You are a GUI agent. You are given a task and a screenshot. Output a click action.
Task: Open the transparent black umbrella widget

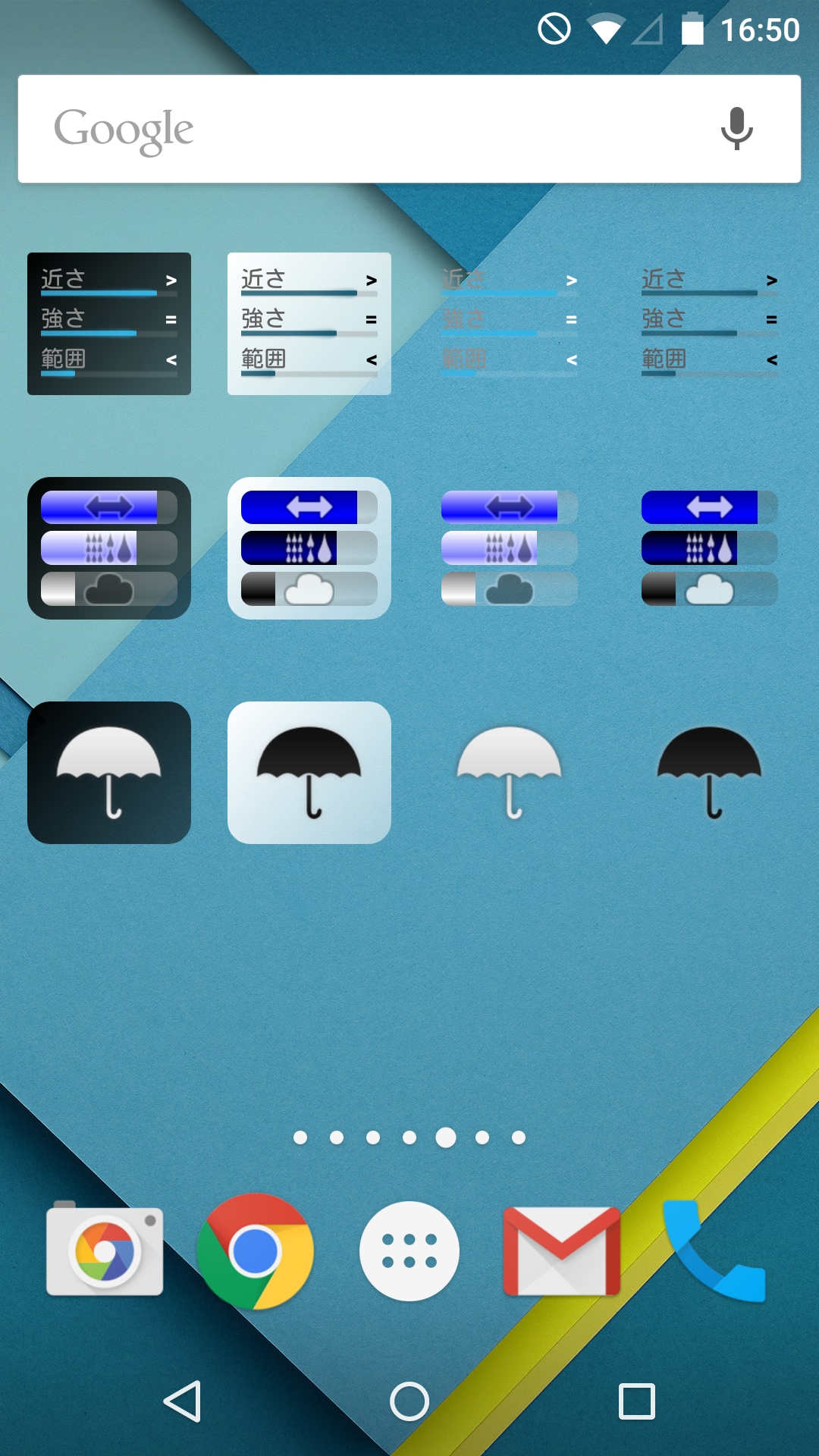point(710,773)
